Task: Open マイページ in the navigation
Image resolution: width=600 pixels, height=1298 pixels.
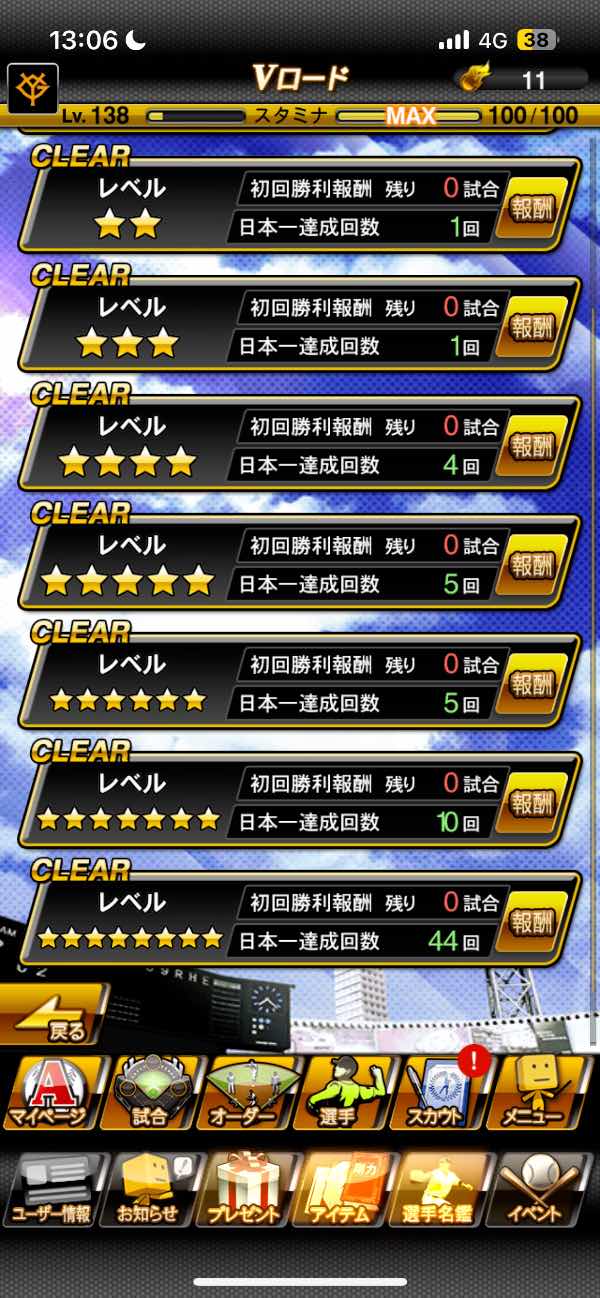Action: 50,1093
